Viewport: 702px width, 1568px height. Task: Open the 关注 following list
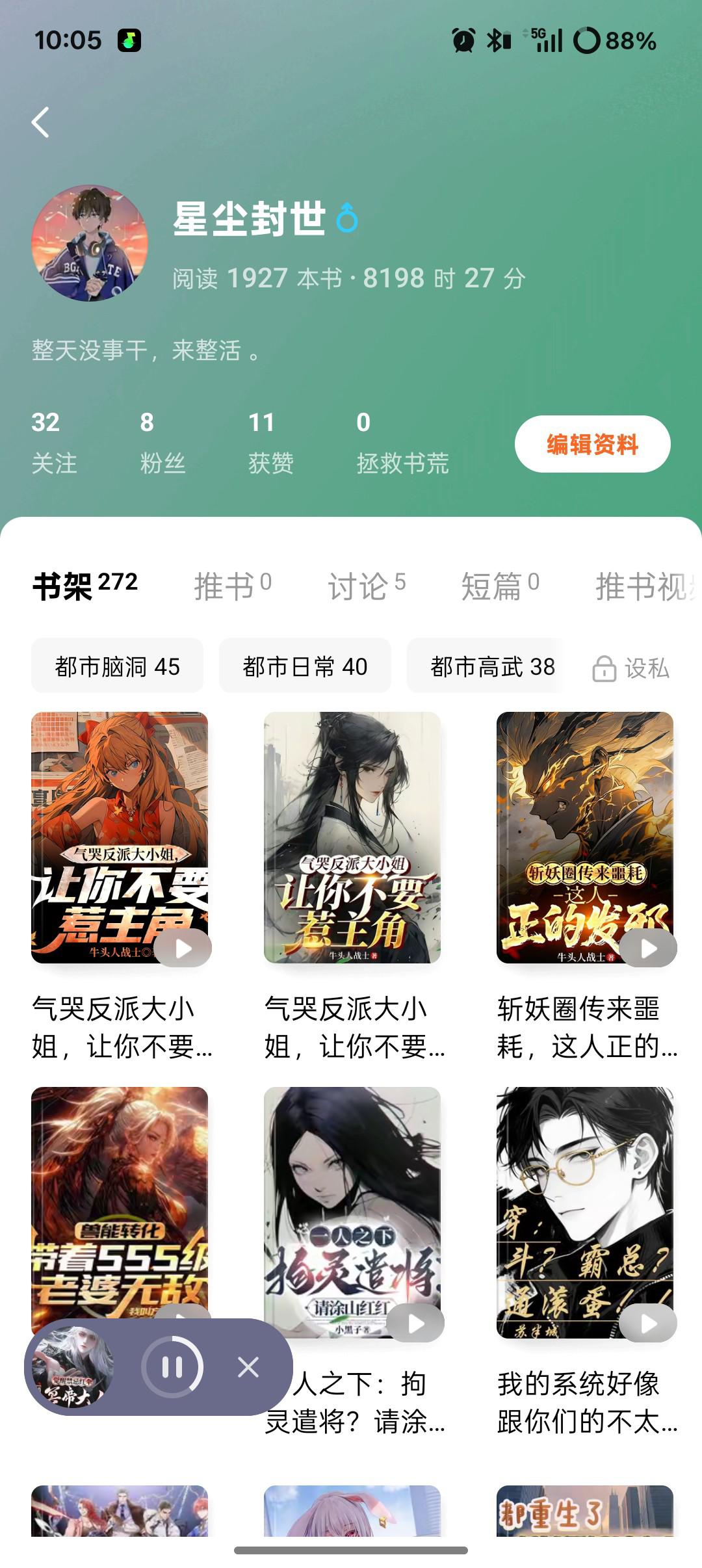point(54,442)
